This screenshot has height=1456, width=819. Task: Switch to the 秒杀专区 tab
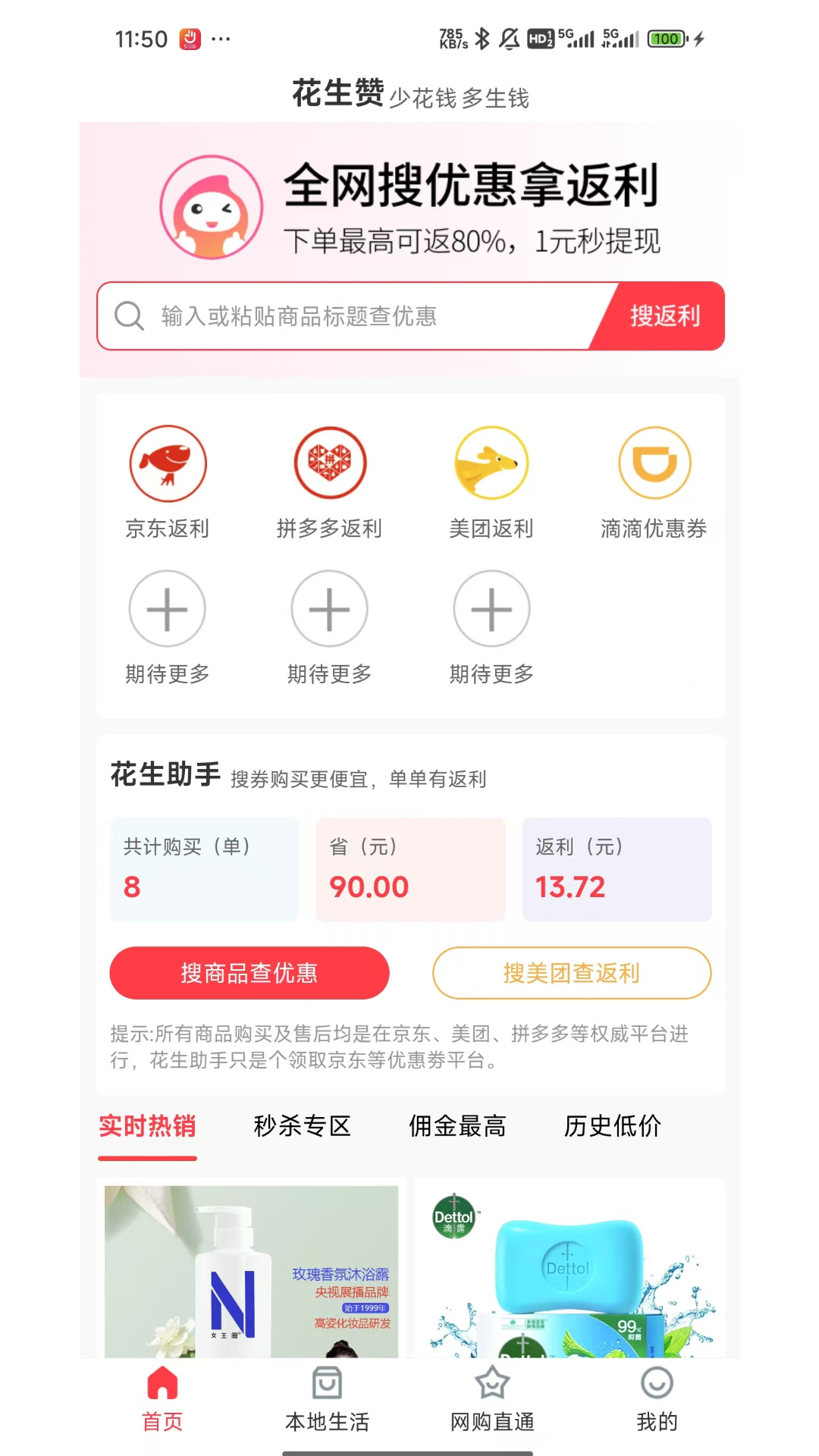coord(301,1127)
